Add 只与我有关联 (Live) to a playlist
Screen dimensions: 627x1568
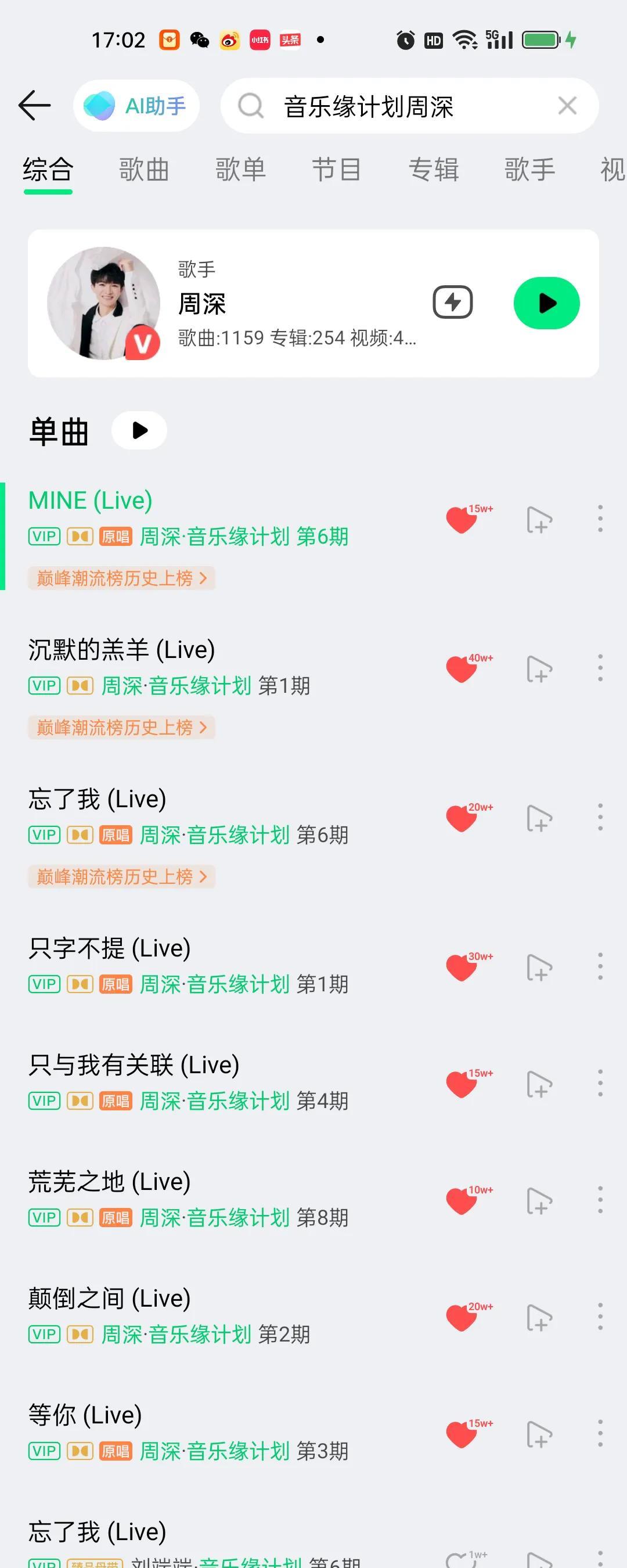pos(539,1084)
